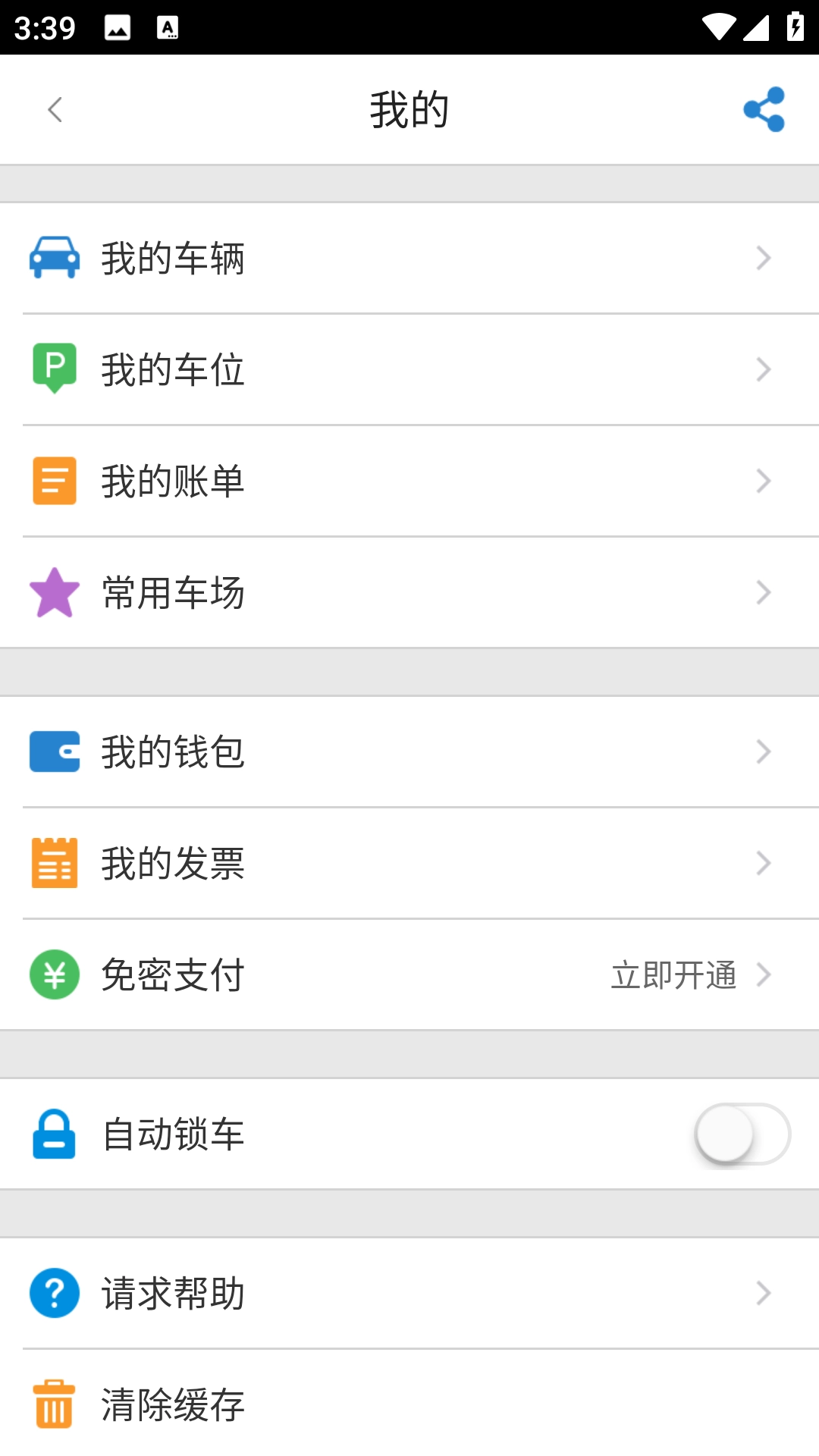Open 我的账单 list row

click(409, 480)
